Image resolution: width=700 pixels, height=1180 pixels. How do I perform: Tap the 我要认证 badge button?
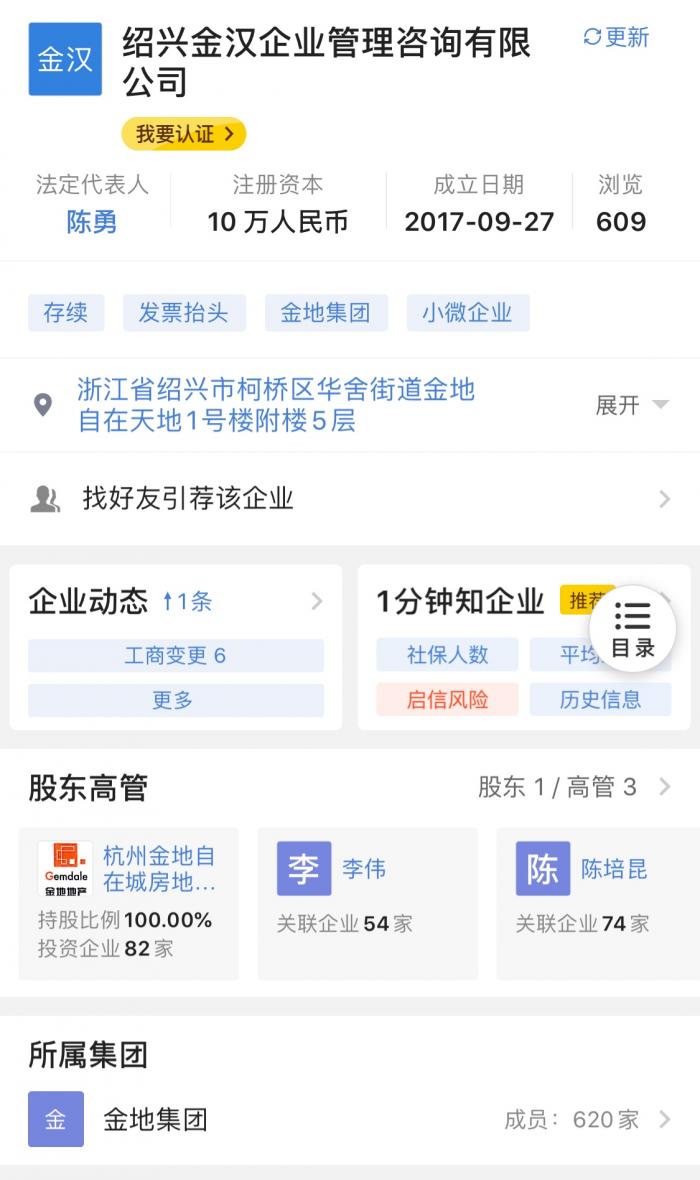coord(184,134)
